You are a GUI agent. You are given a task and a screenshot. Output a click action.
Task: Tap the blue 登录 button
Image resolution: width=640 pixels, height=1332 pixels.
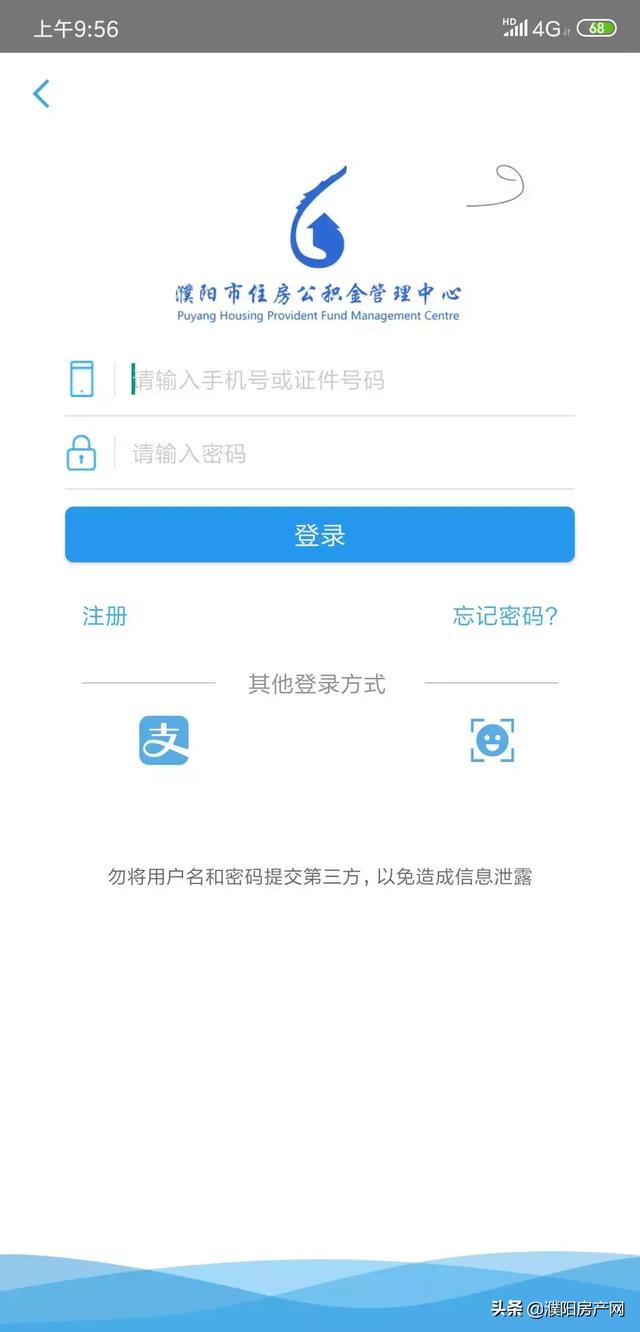[x=320, y=535]
